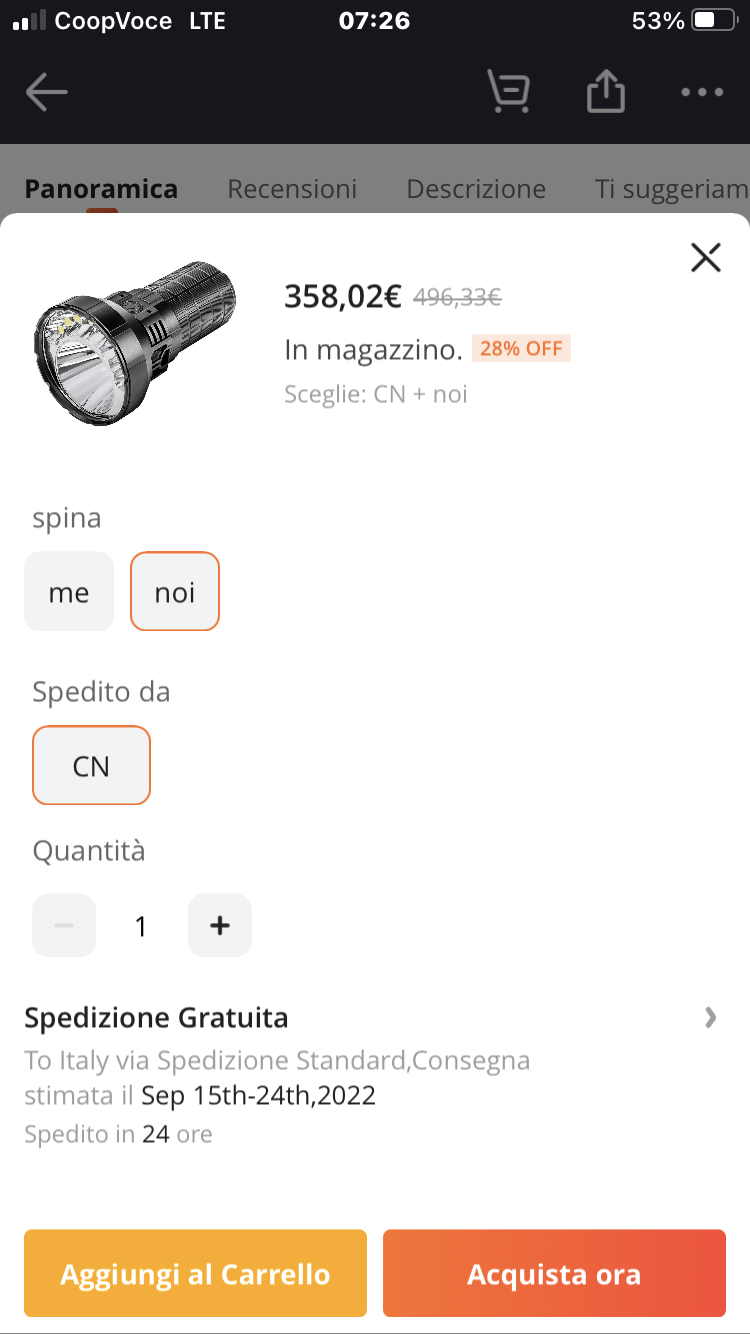
Task: Choose the "noi" plug option
Action: [x=175, y=592]
